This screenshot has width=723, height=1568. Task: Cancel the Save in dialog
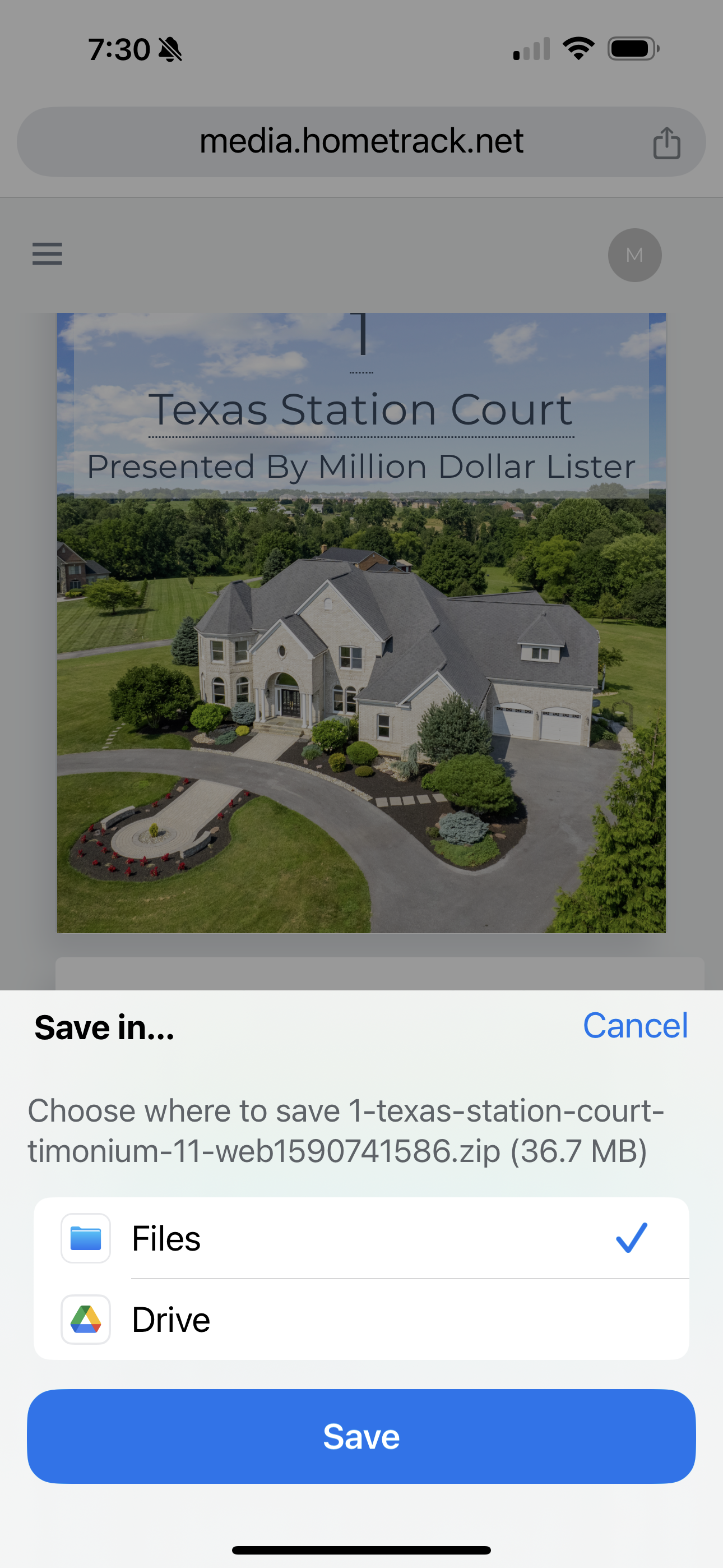pos(635,1026)
